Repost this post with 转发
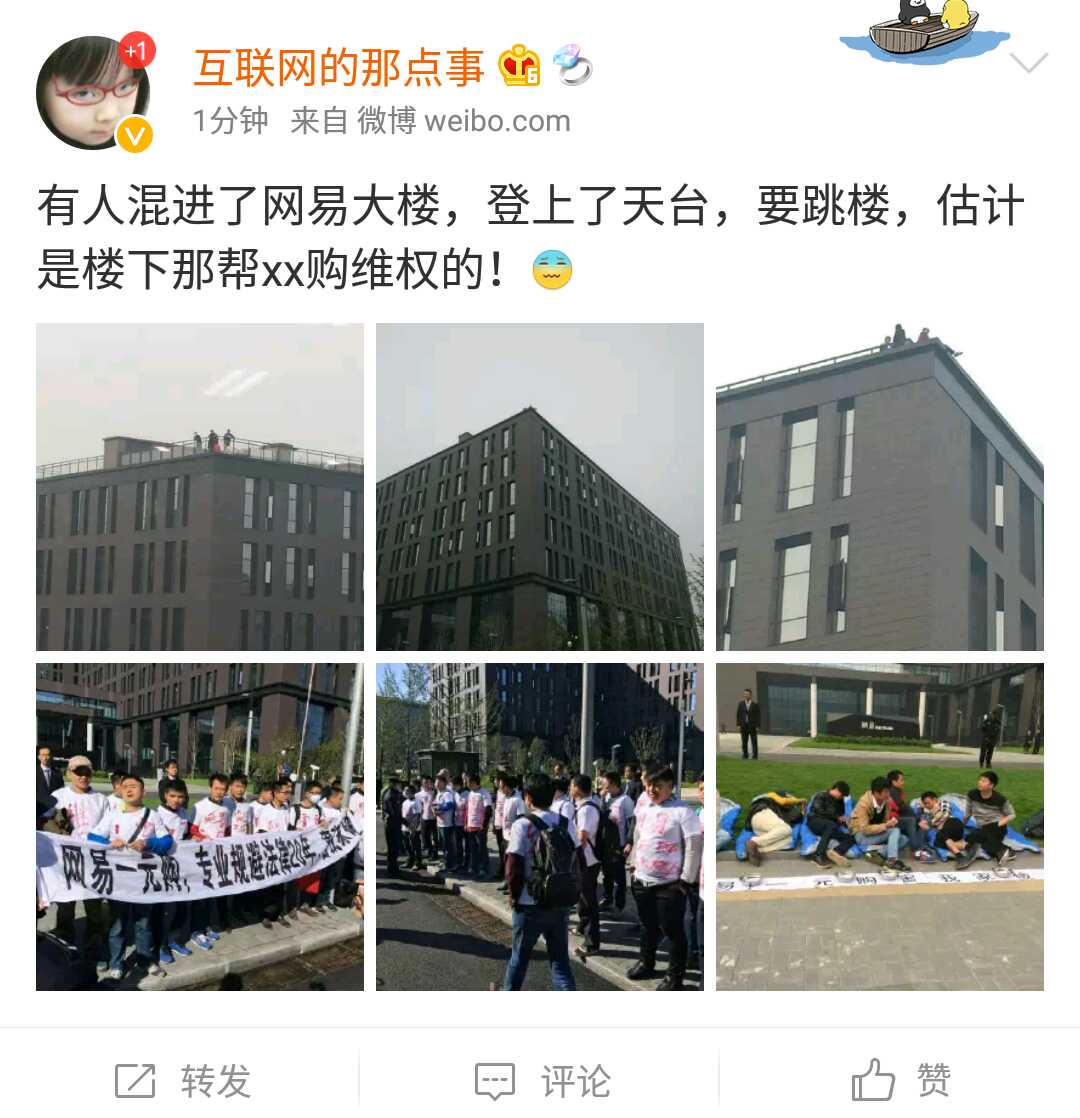Image resolution: width=1080 pixels, height=1118 pixels. (182, 1080)
